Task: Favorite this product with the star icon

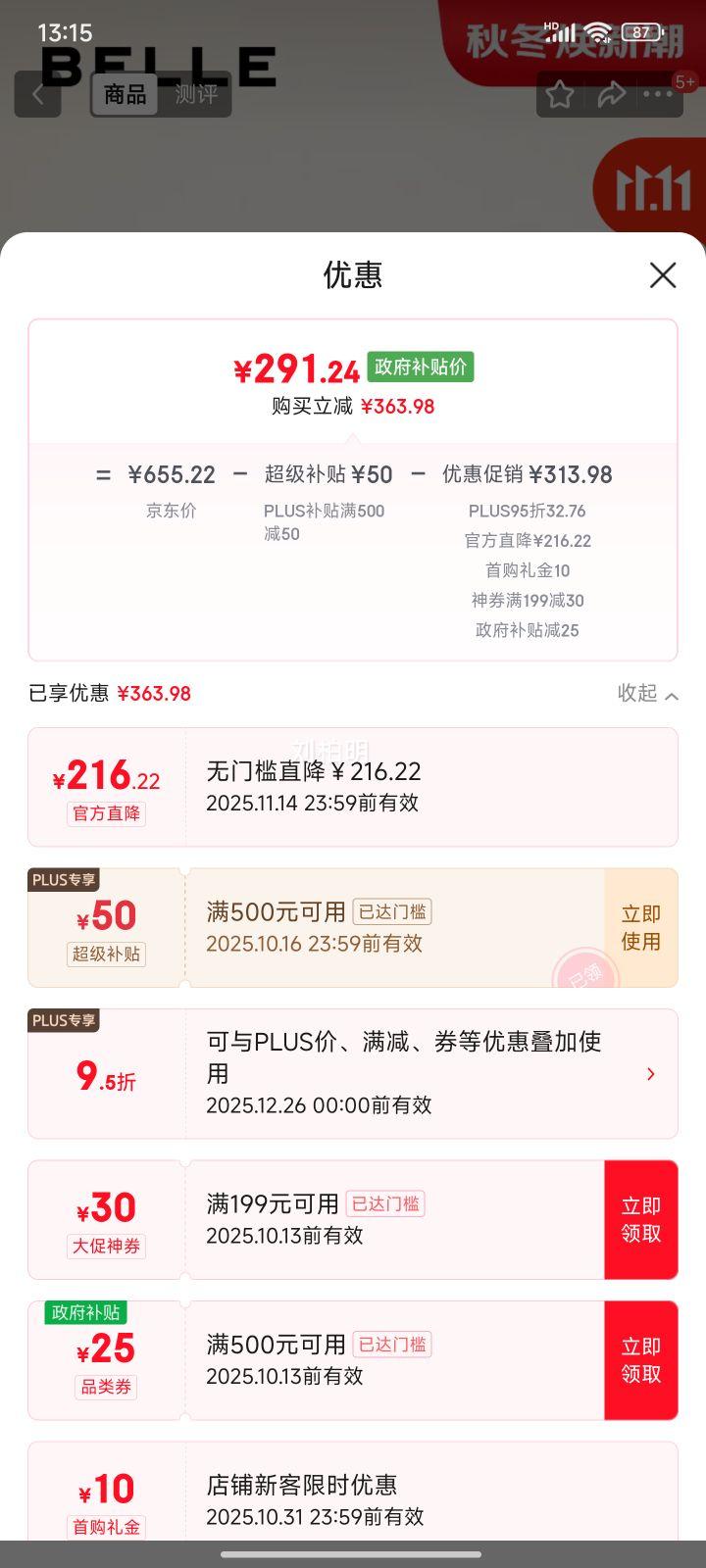Action: pyautogui.click(x=560, y=95)
